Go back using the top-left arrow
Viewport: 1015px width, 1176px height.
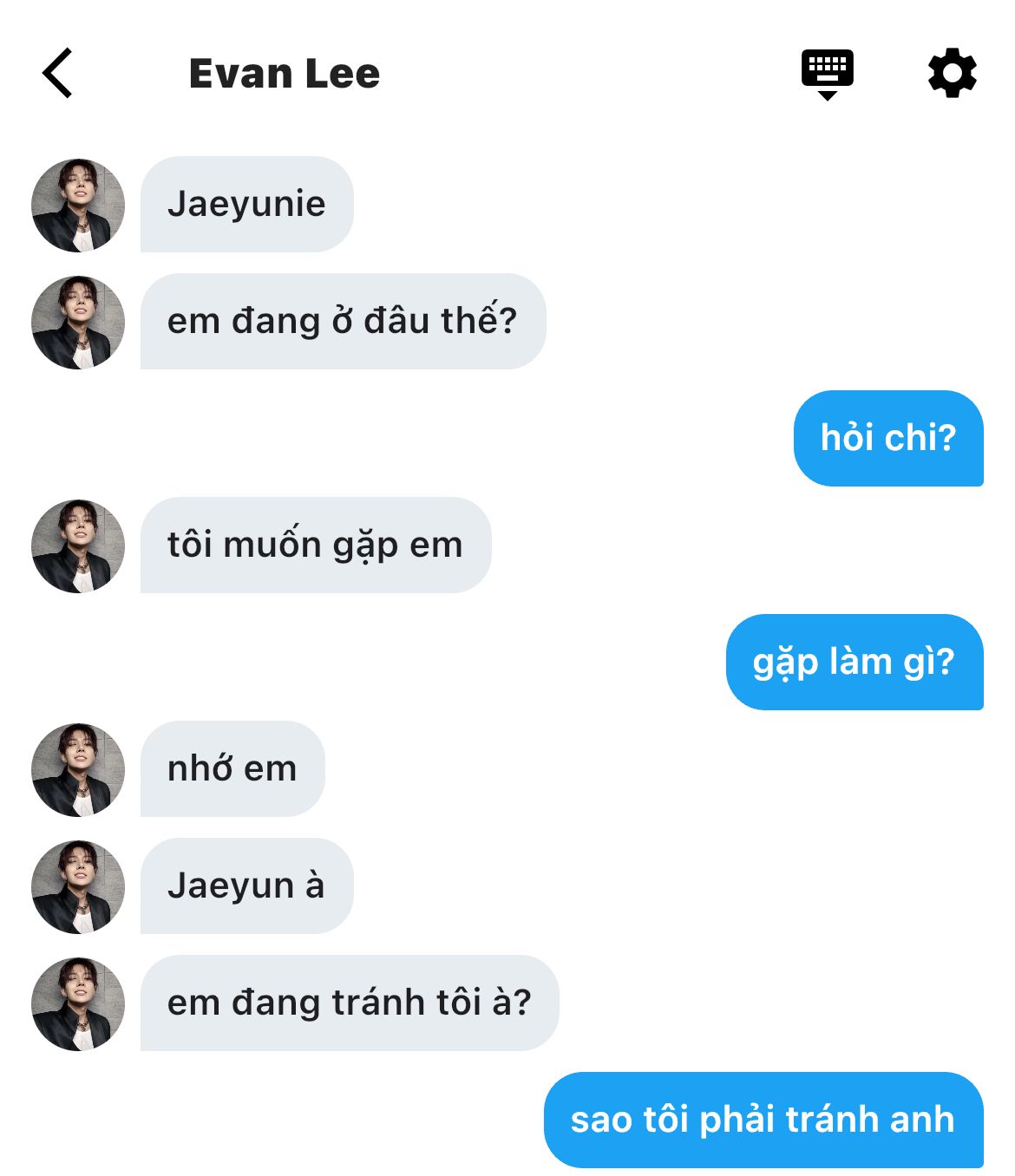point(57,74)
